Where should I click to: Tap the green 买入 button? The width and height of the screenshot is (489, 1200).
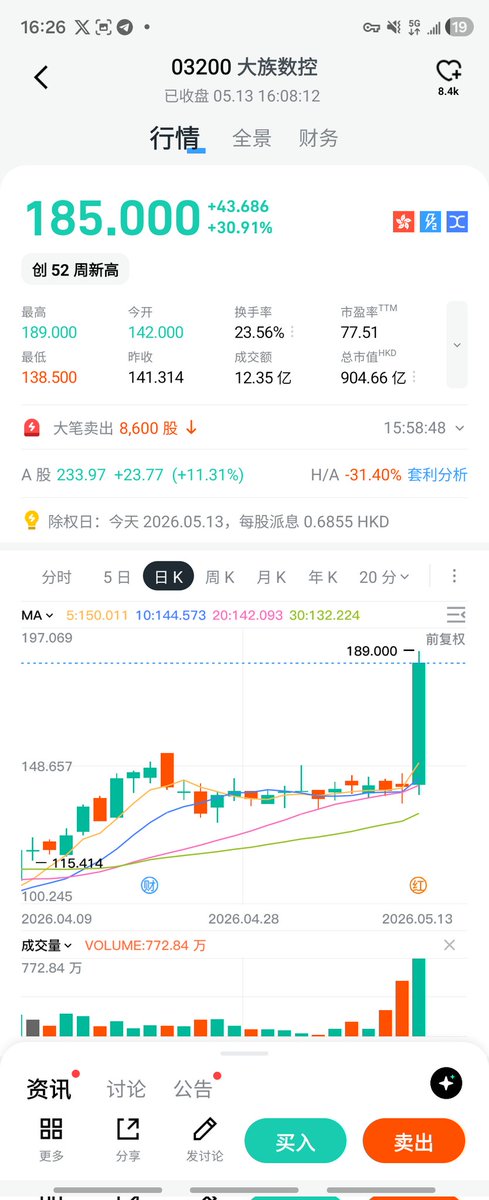295,1141
